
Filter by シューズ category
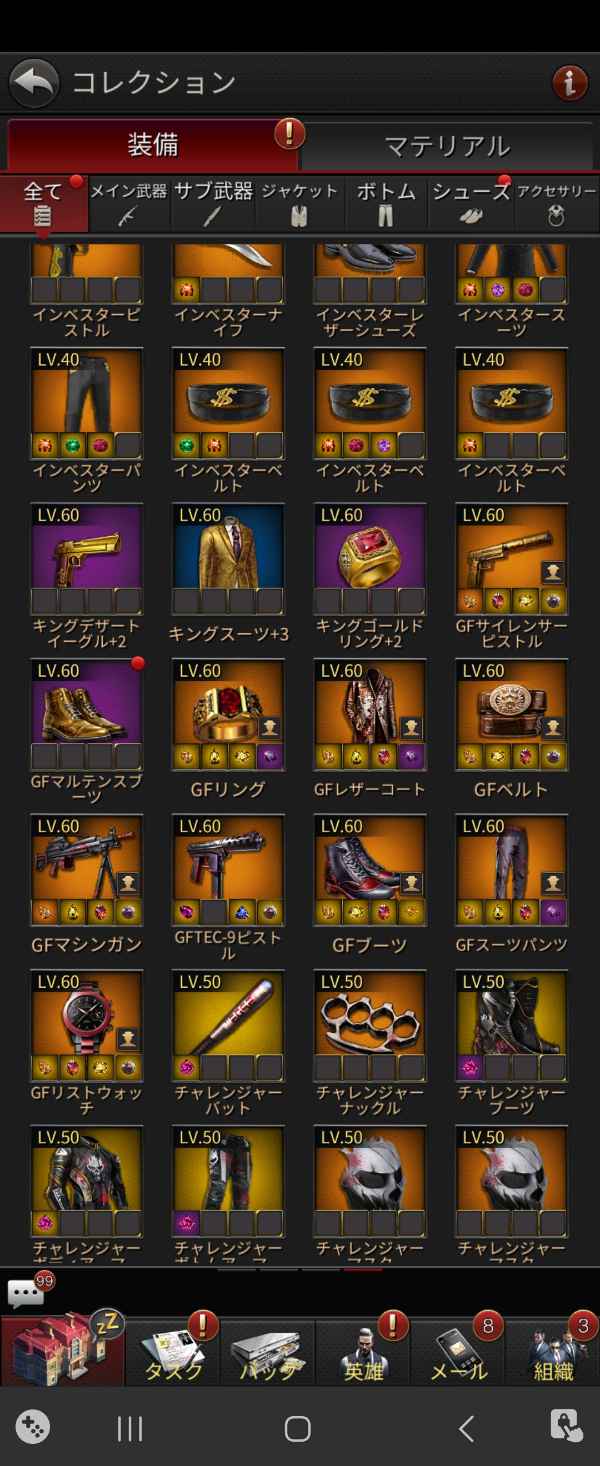[470, 202]
